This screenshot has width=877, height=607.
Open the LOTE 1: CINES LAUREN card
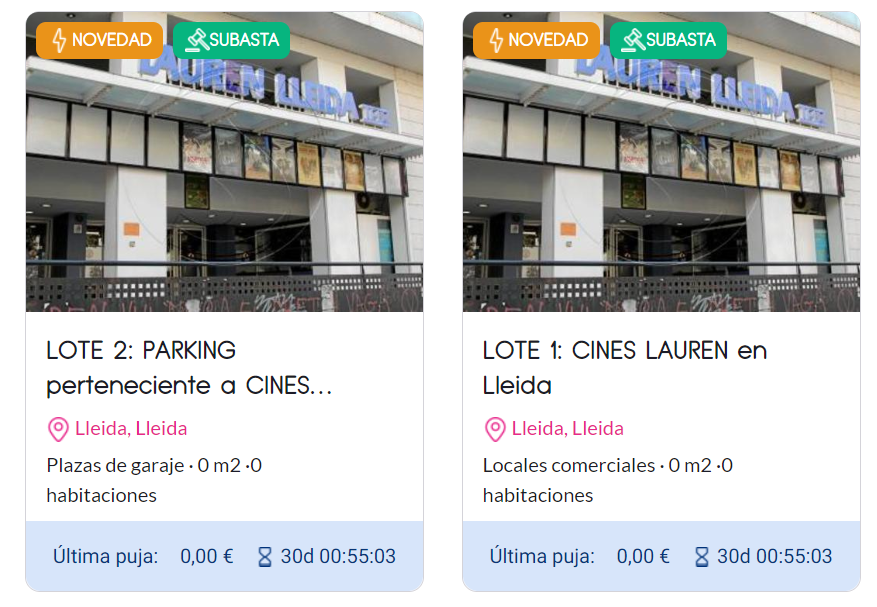point(624,367)
